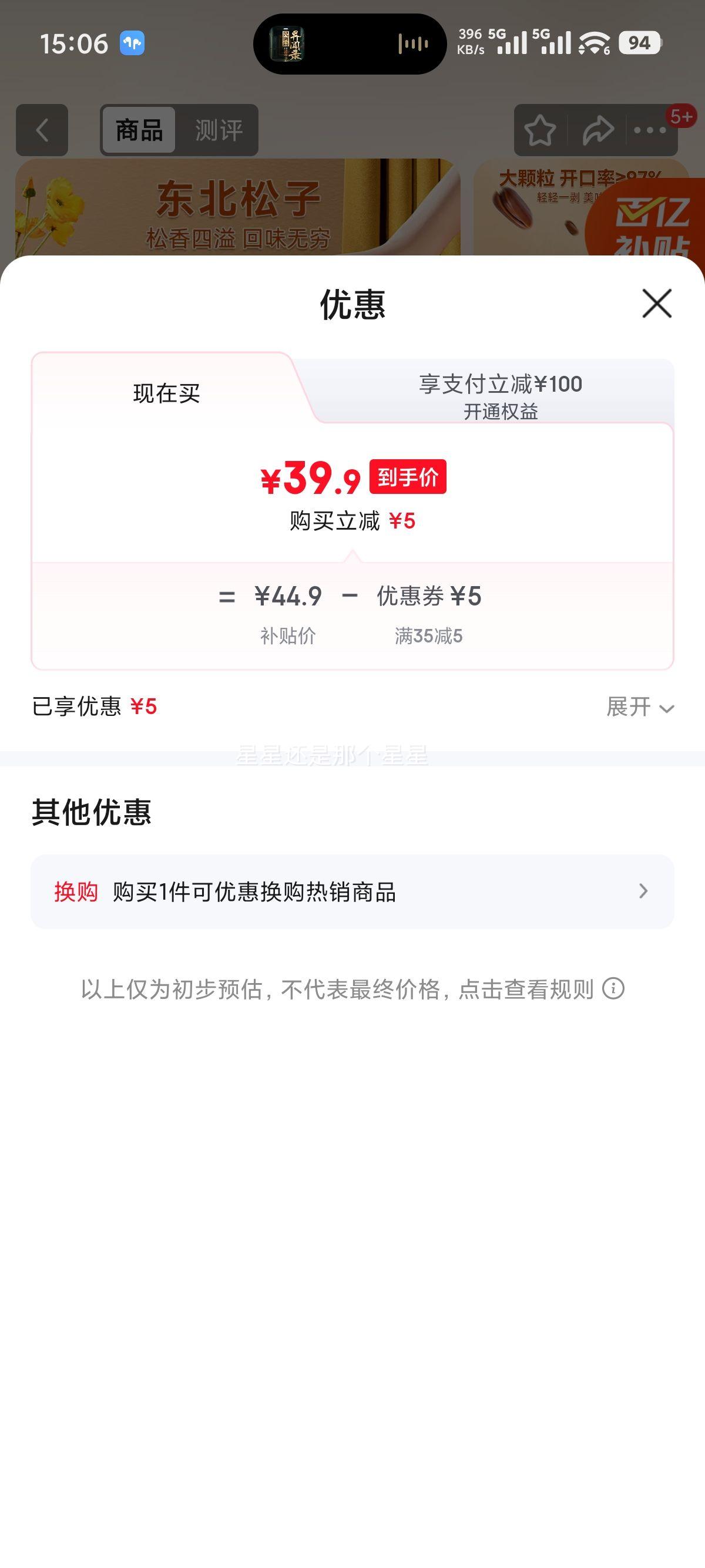Image resolution: width=705 pixels, height=1568 pixels.
Task: Switch to 享支付立减¥100 tab
Action: [501, 383]
